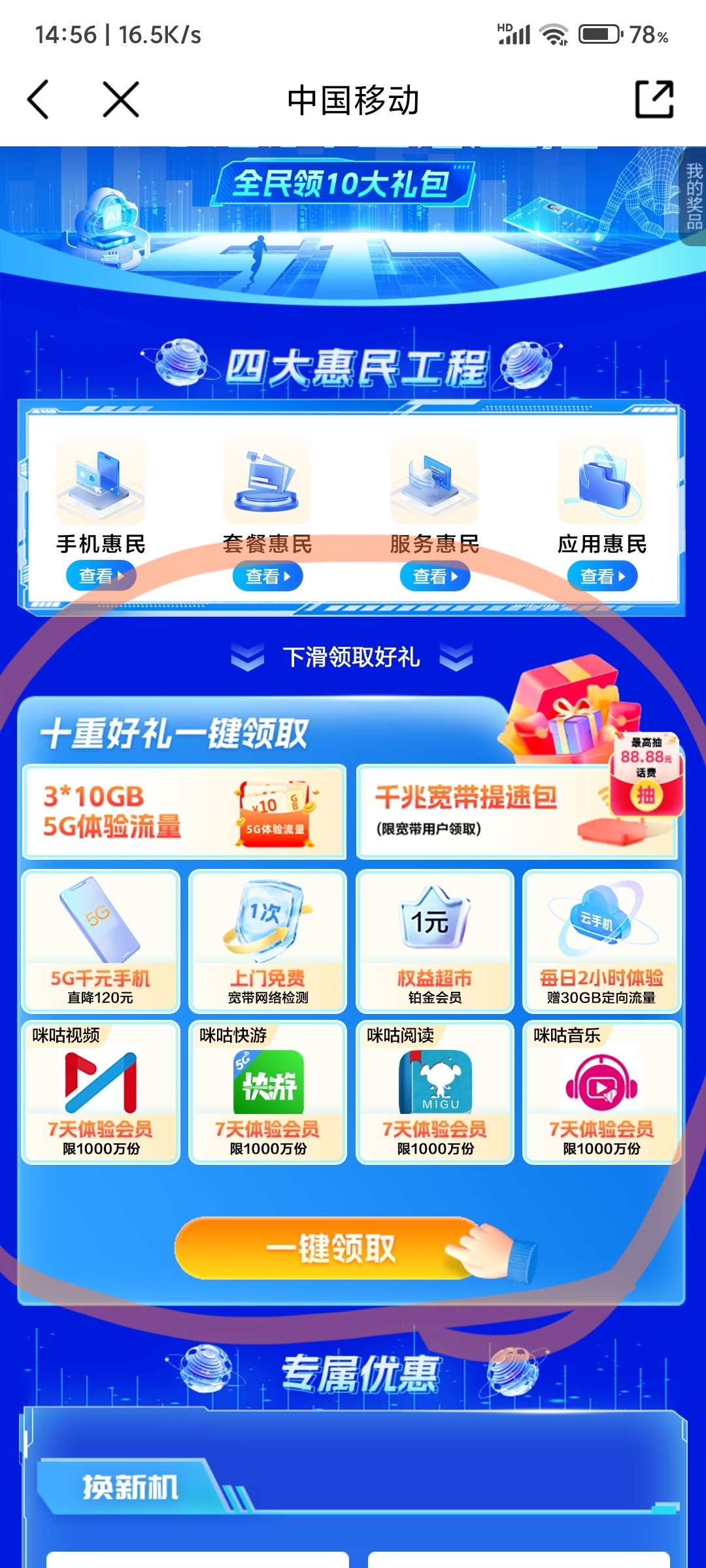Tap the 抽 lucky draw red packet

646,795
